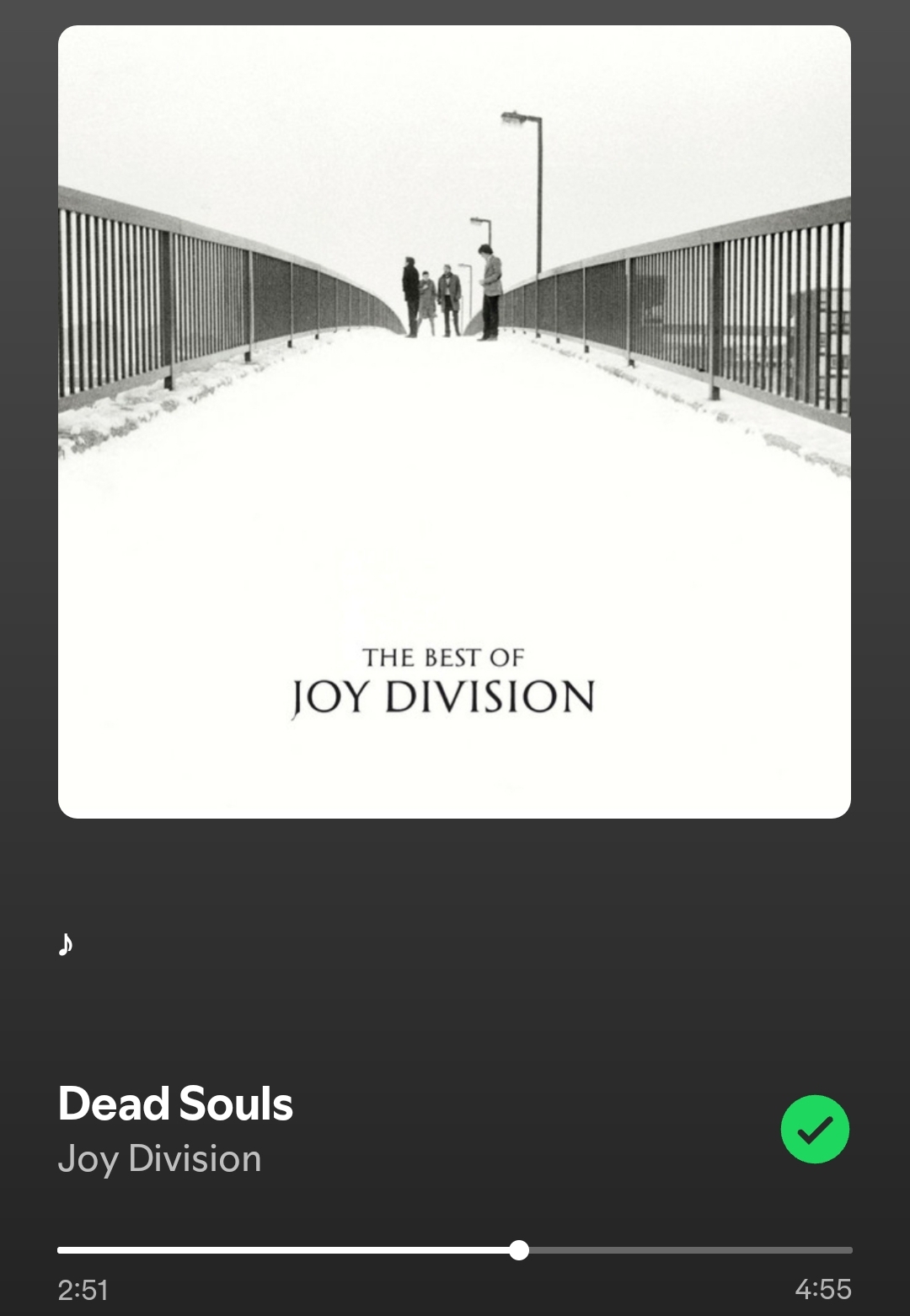Tap the playback progress bar to seek
The image size is (910, 1316).
click(x=455, y=1249)
